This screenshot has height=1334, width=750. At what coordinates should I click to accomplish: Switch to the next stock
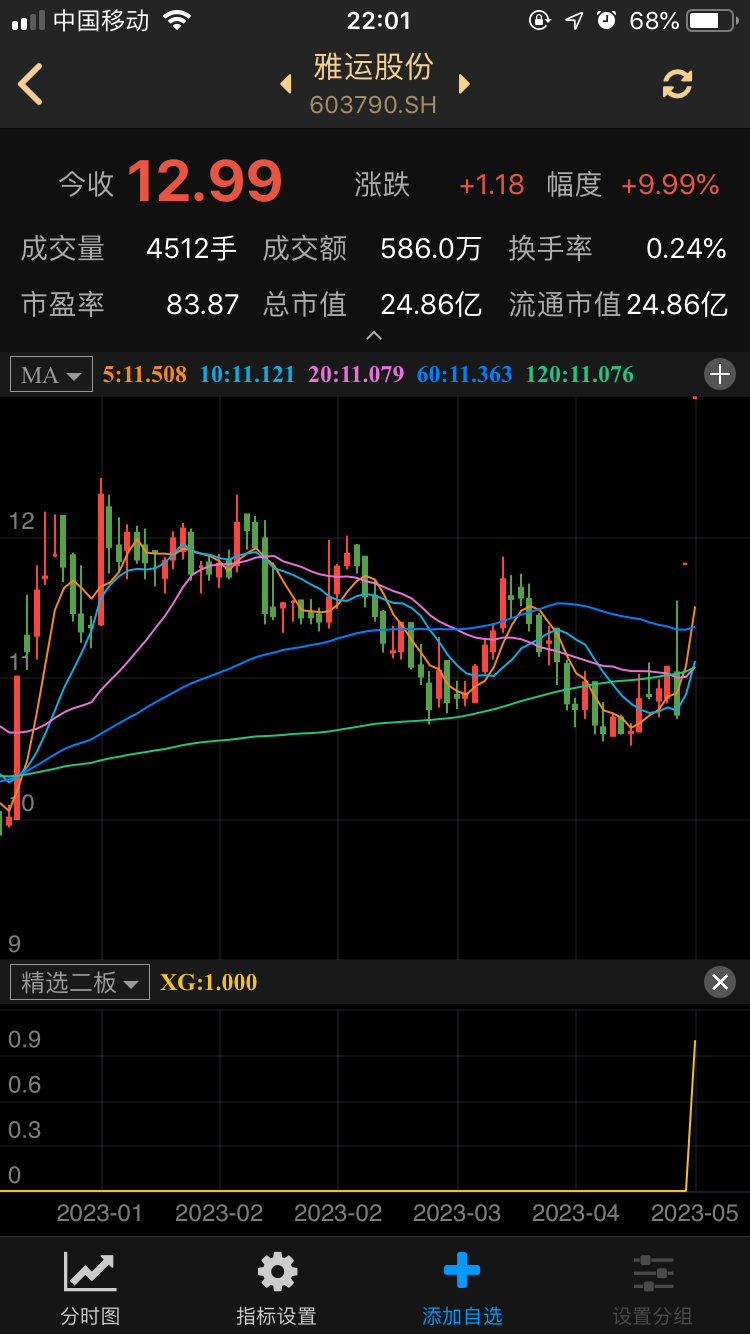464,84
